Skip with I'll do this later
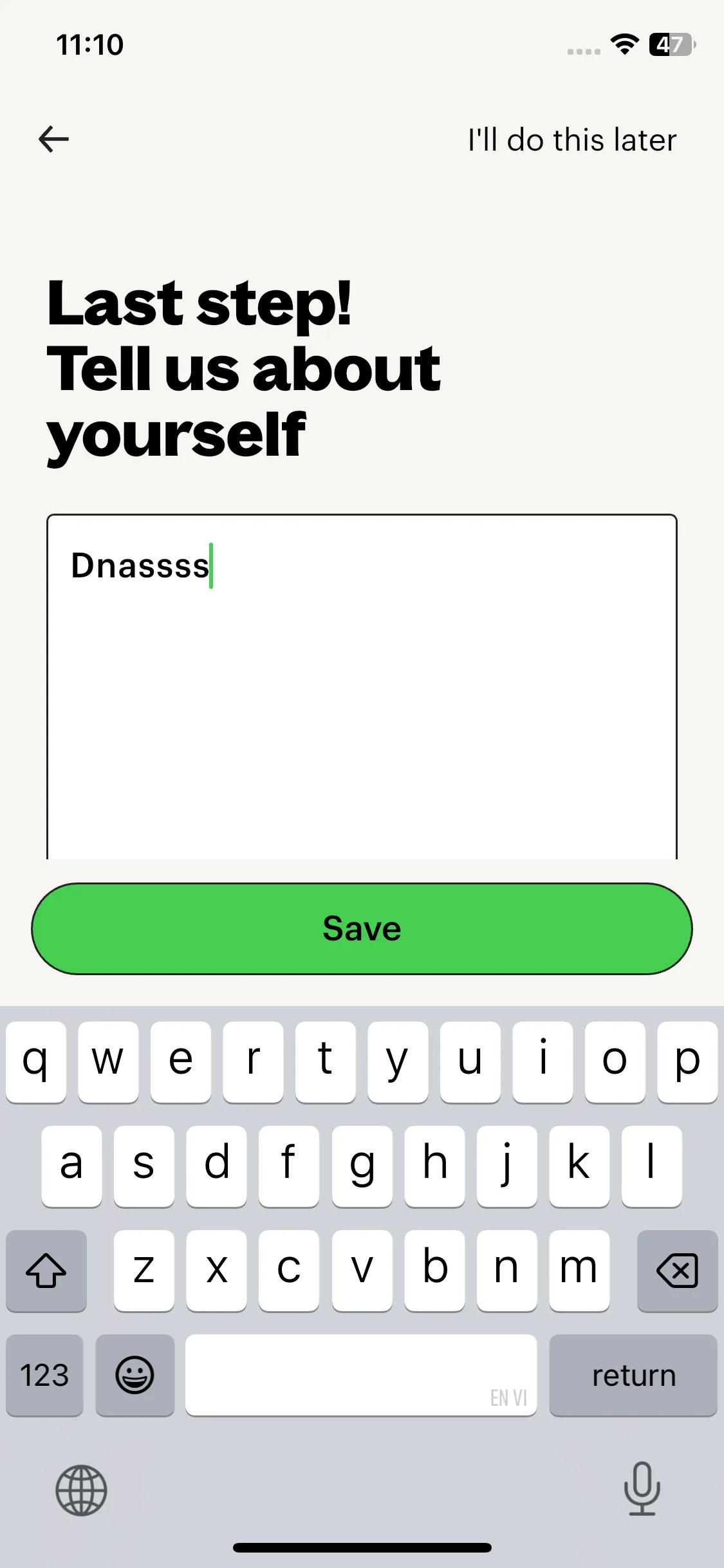This screenshot has height=1568, width=724. tap(571, 140)
